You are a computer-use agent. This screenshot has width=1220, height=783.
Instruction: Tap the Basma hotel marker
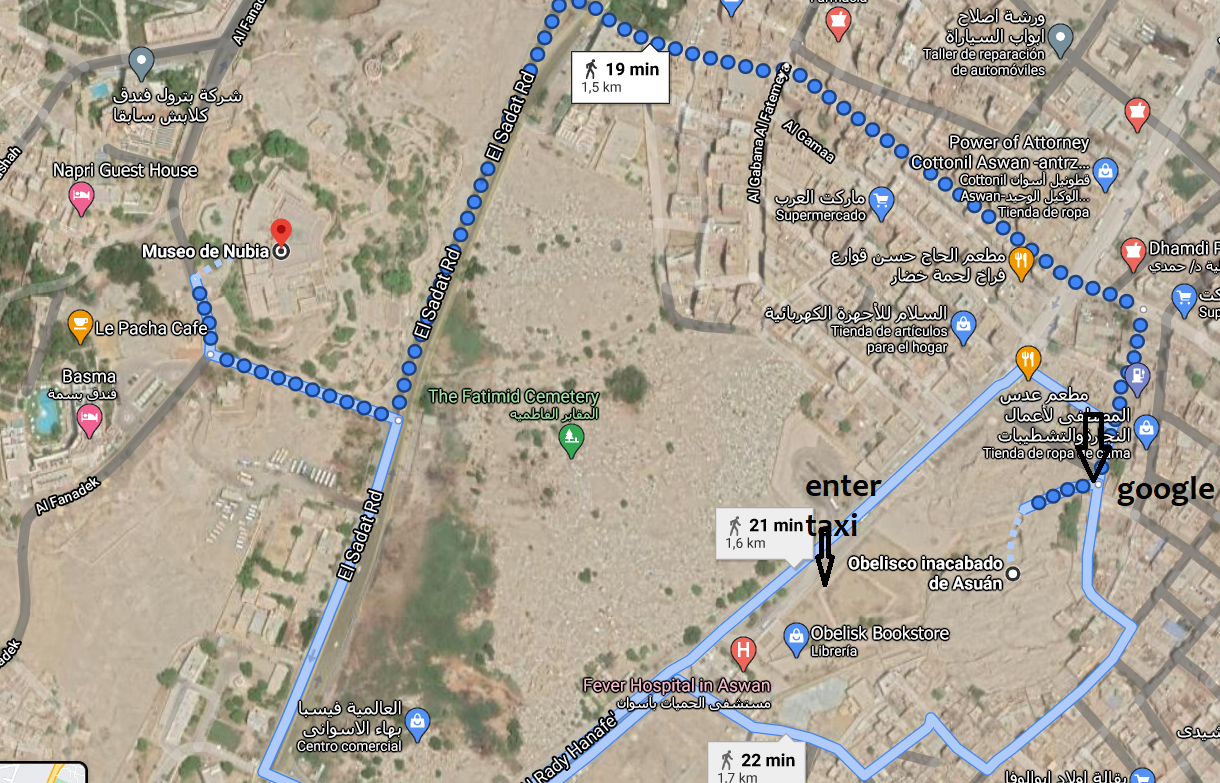coord(90,418)
